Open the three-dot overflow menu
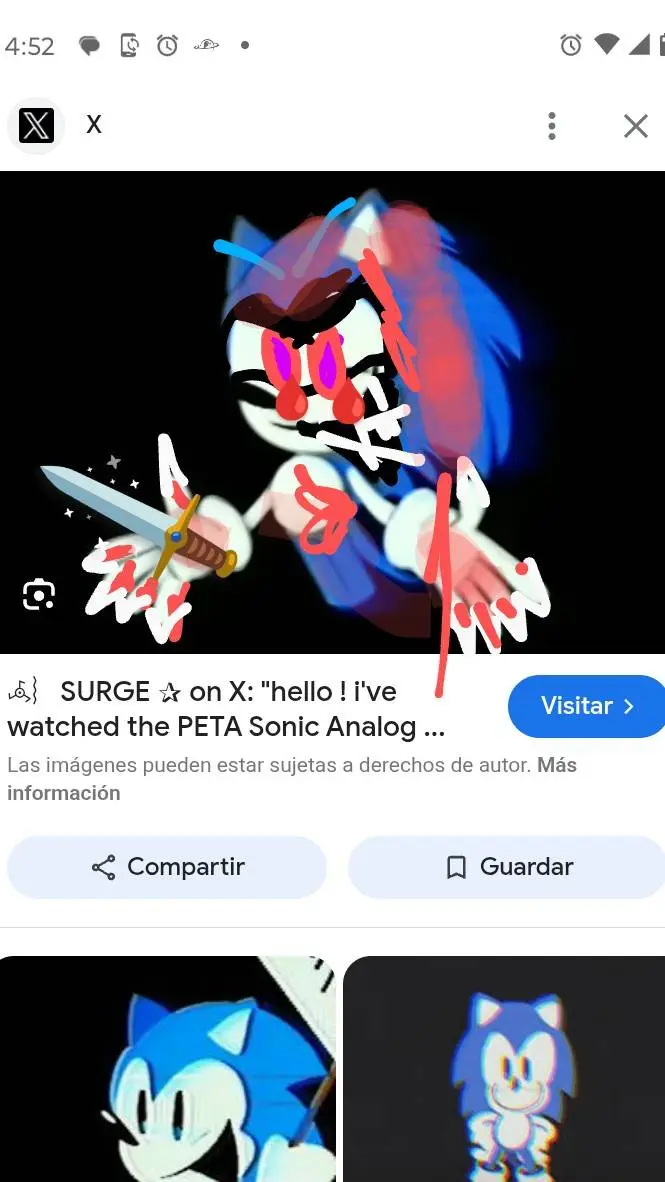 click(551, 126)
